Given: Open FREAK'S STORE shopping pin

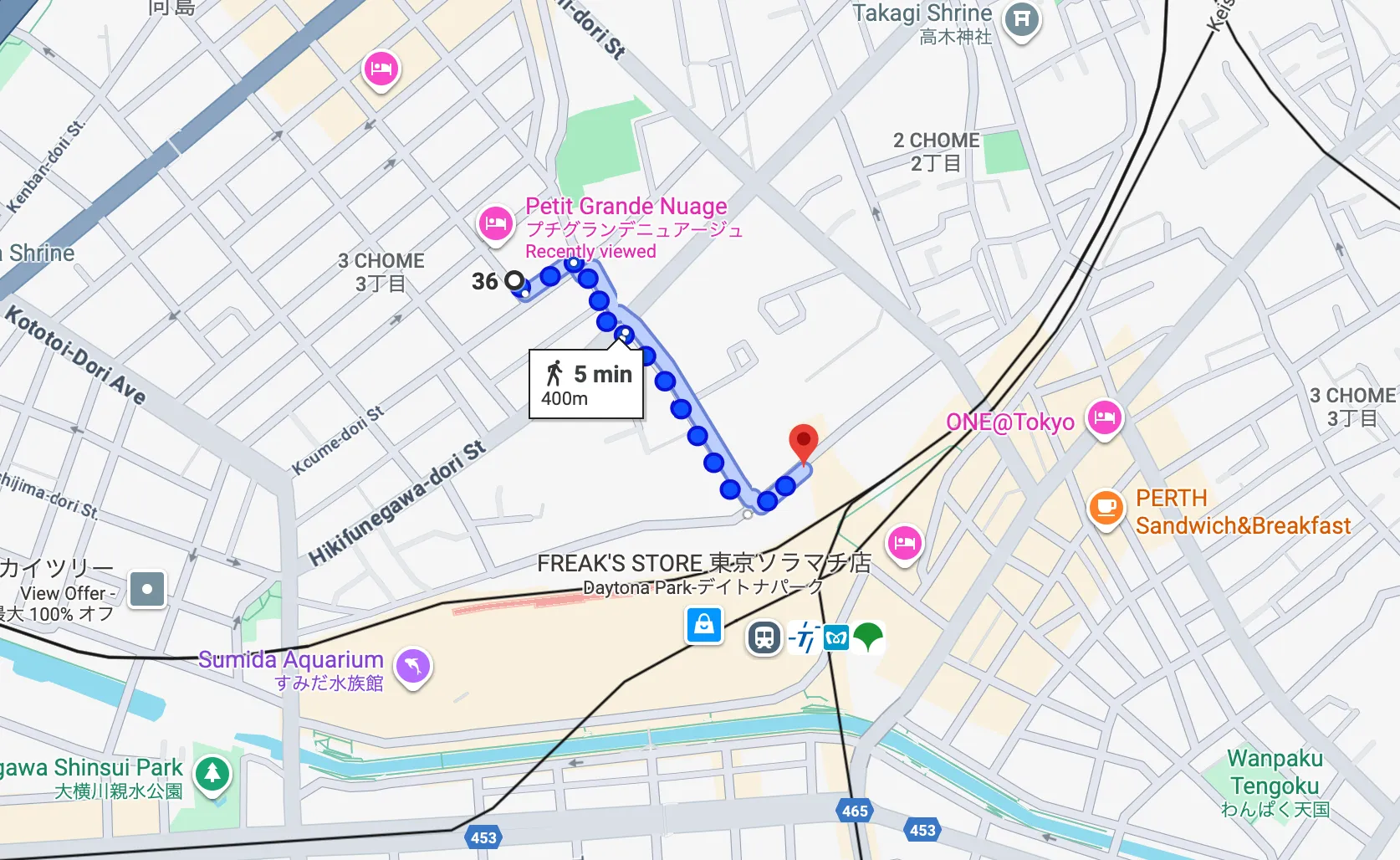Looking at the screenshot, I should pyautogui.click(x=704, y=625).
